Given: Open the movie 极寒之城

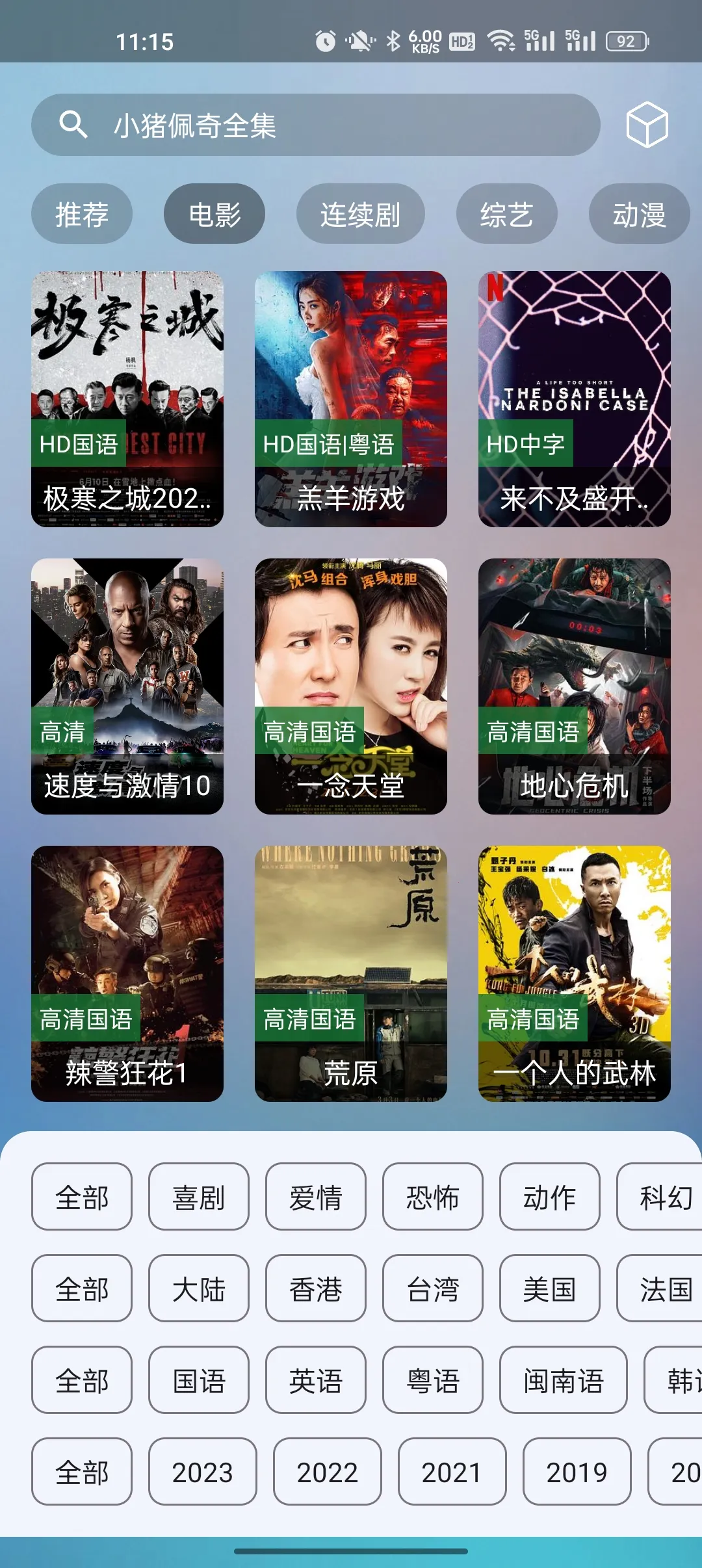Looking at the screenshot, I should pos(127,399).
